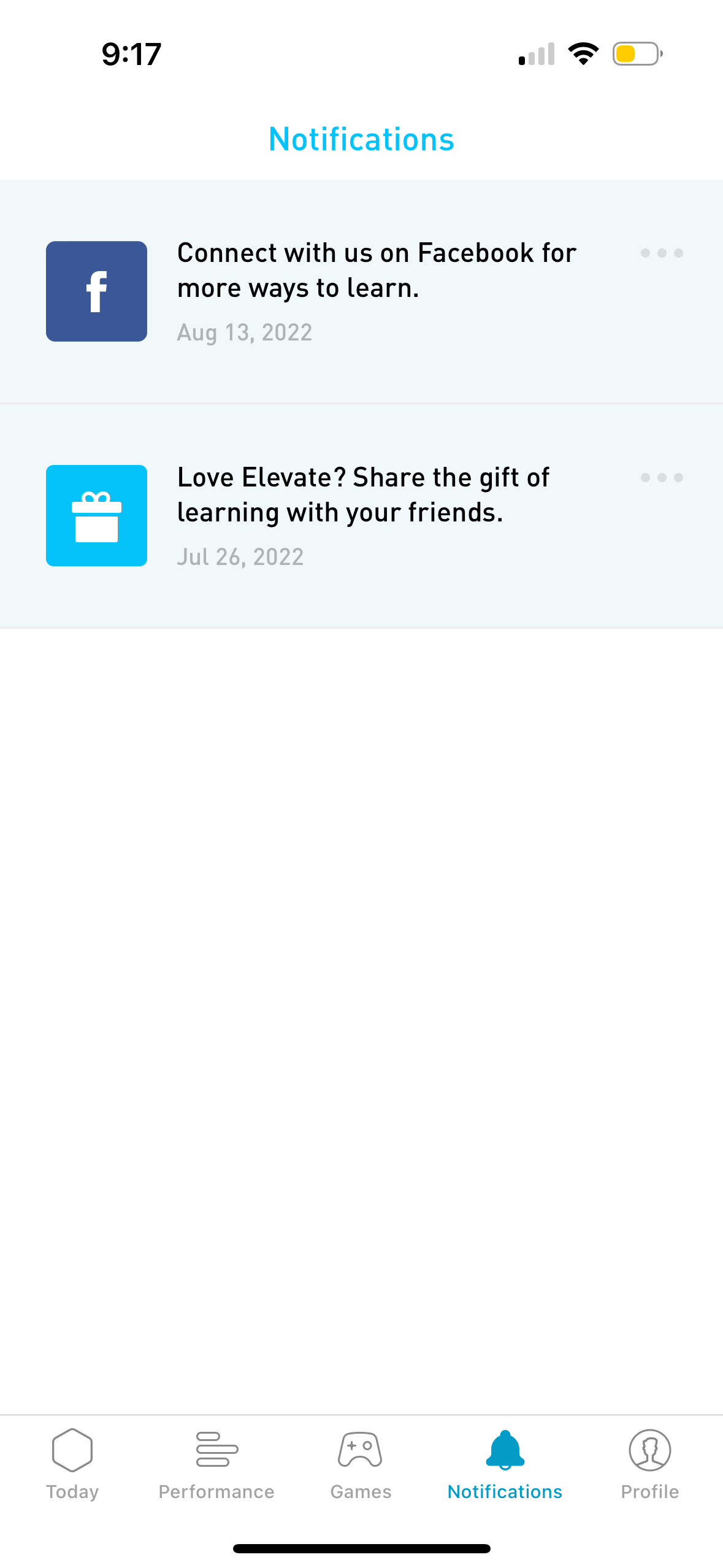Switch to the Performance tab
Image resolution: width=723 pixels, height=1568 pixels.
pyautogui.click(x=216, y=1492)
